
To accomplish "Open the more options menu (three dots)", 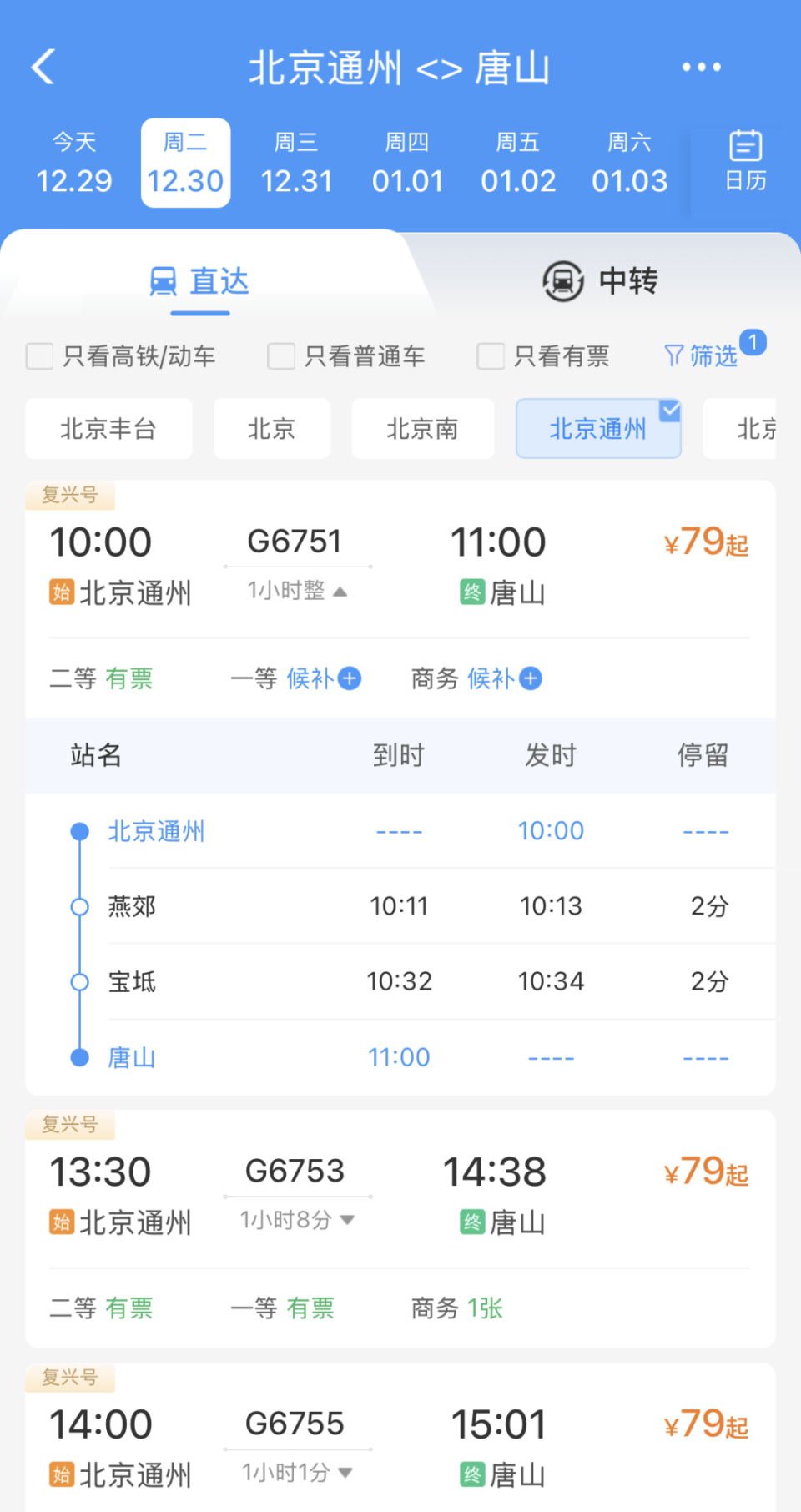I will (701, 67).
